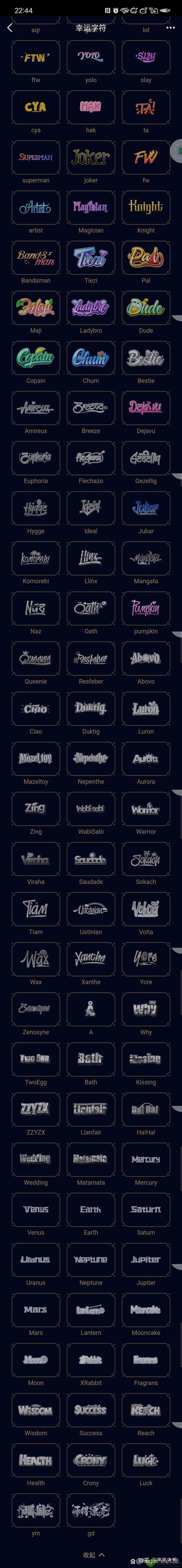Choose the Dejavu style
Image resolution: width=182 pixels, height=1568 pixels.
(146, 408)
